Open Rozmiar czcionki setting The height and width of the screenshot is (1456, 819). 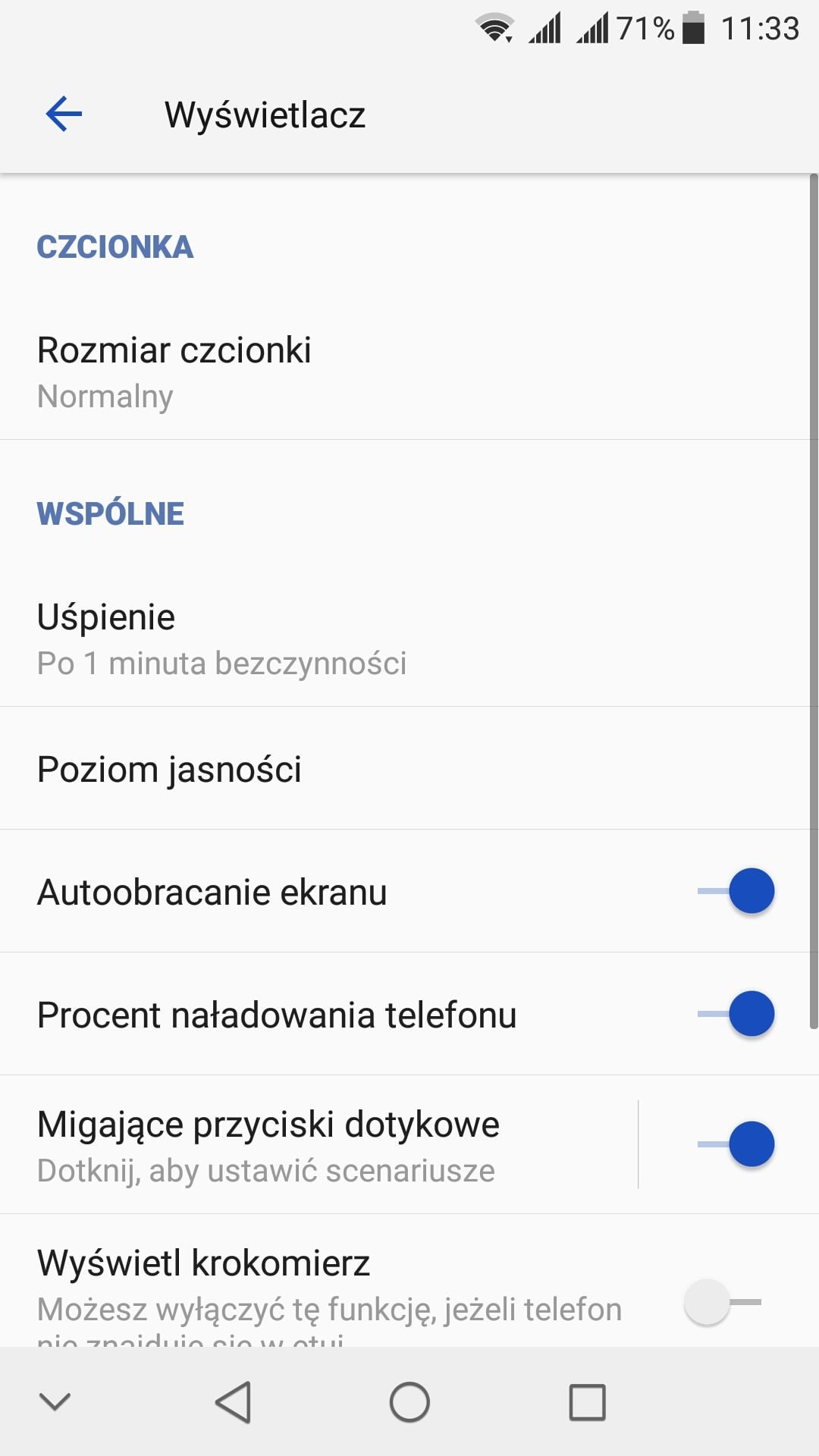tap(409, 372)
